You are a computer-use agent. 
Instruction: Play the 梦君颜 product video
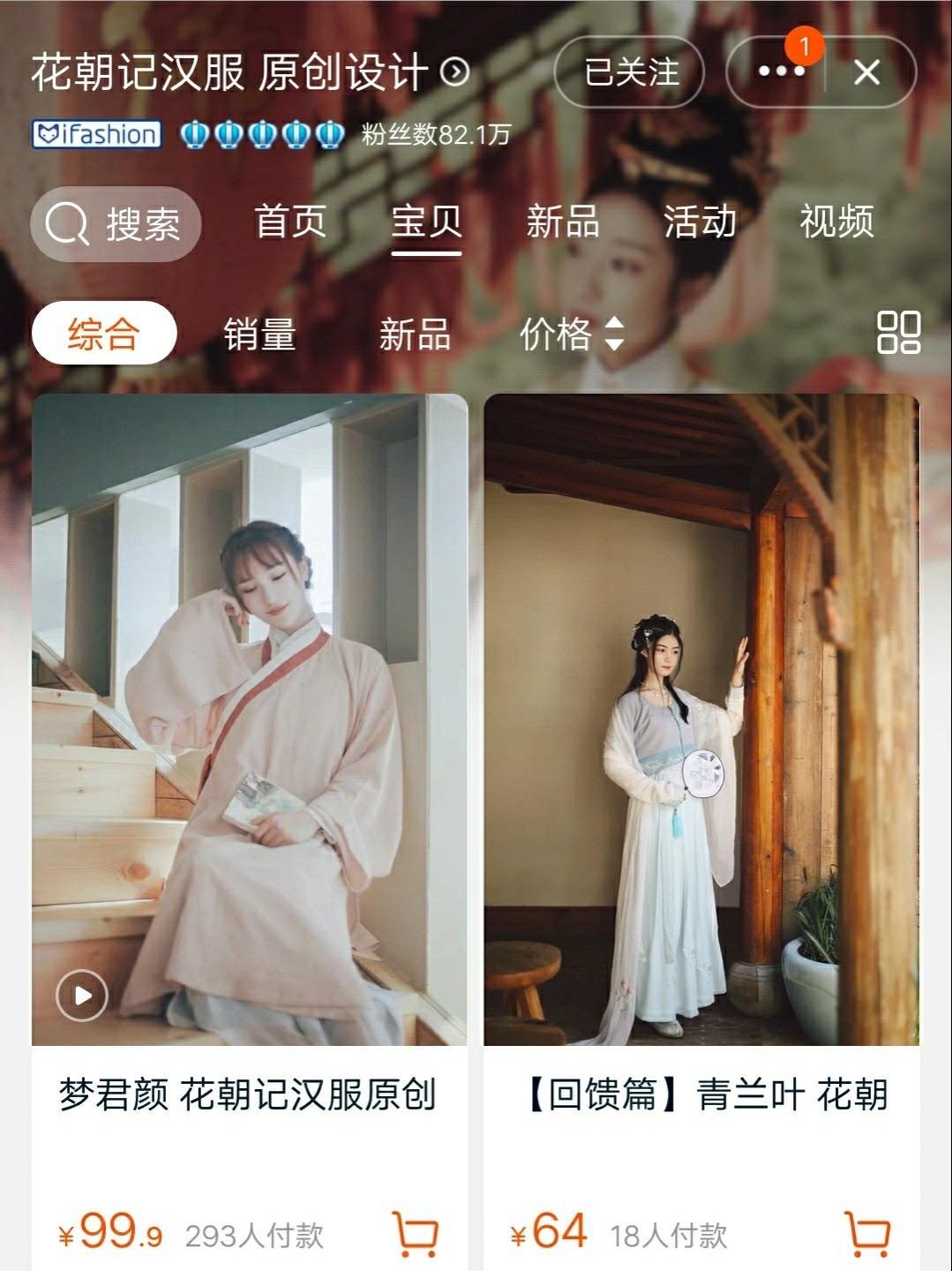click(82, 996)
